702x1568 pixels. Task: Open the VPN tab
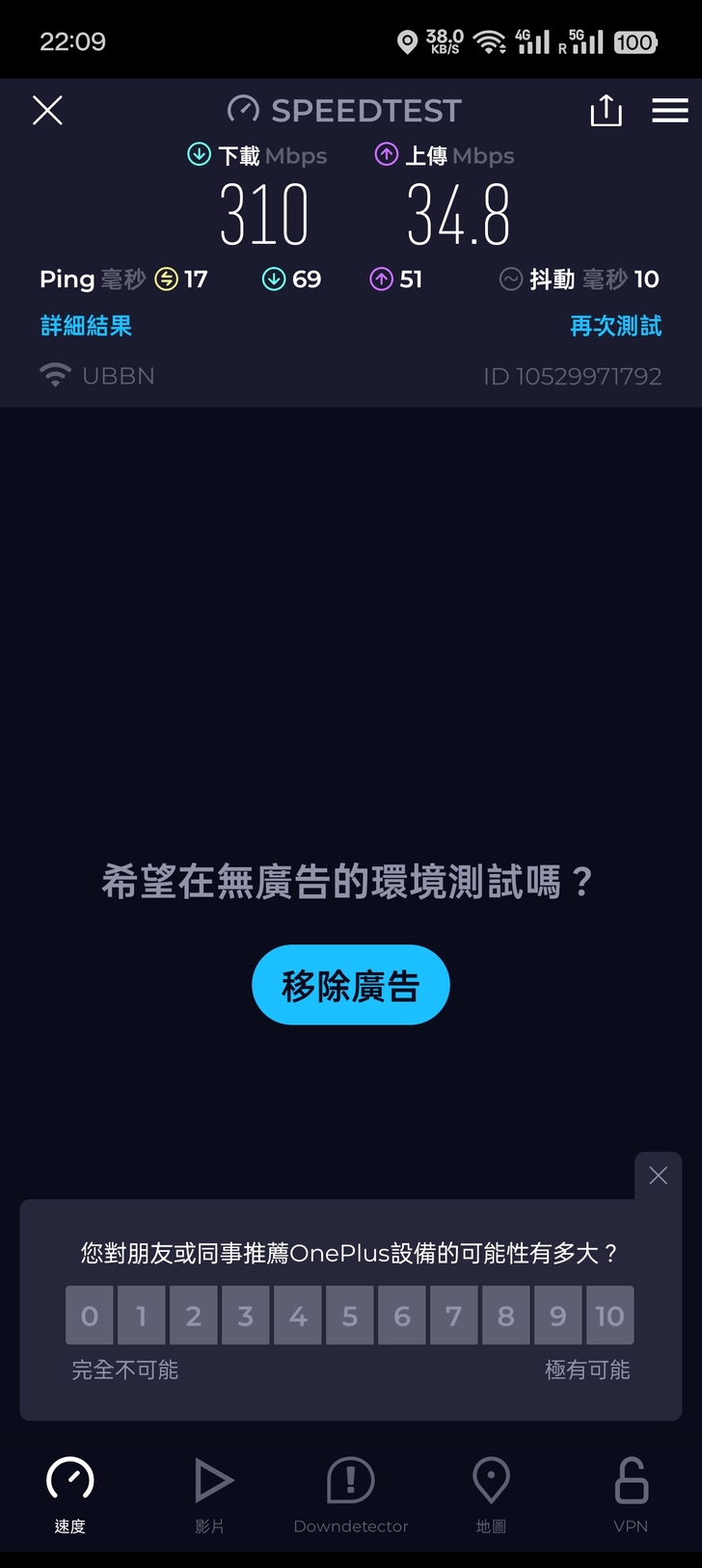tap(631, 1495)
